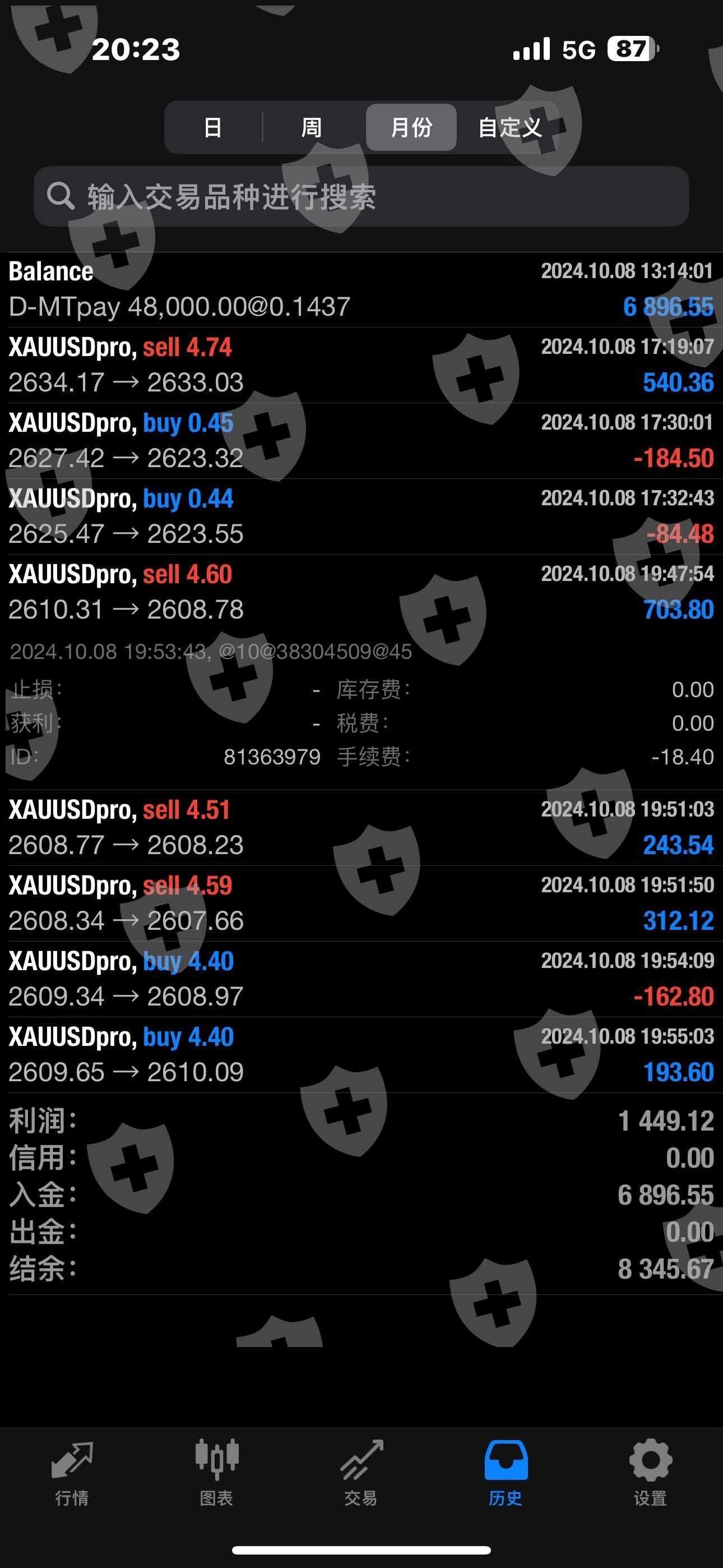Screen dimensions: 723x1568
Task: Switch to the 日 period filter
Action: (212, 127)
